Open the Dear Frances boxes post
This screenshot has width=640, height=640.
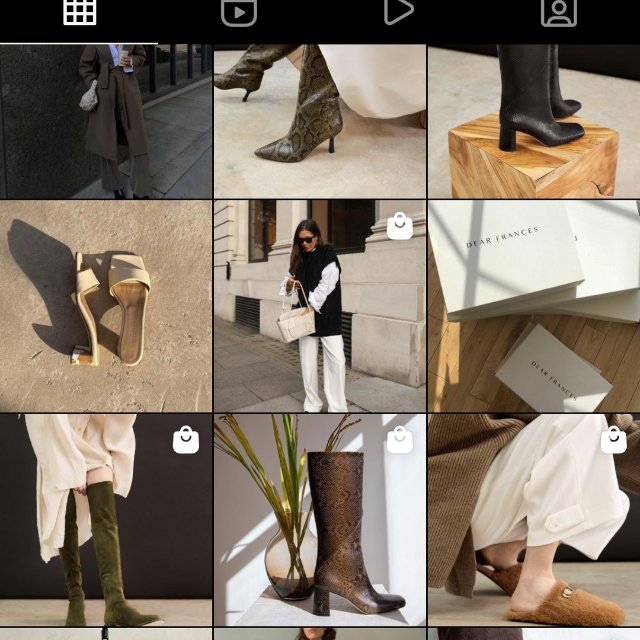click(x=534, y=306)
